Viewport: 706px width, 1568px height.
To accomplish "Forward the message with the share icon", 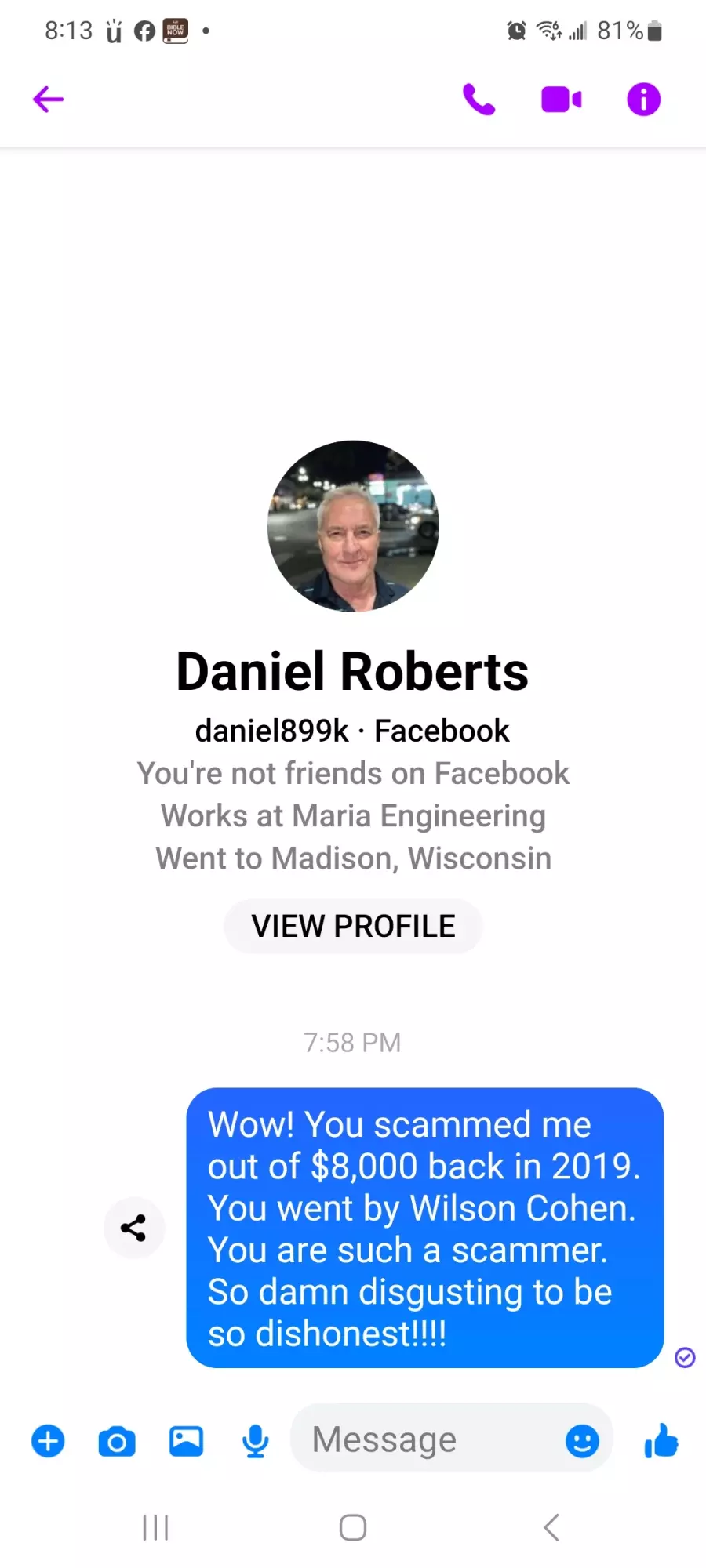I will 134,1228.
